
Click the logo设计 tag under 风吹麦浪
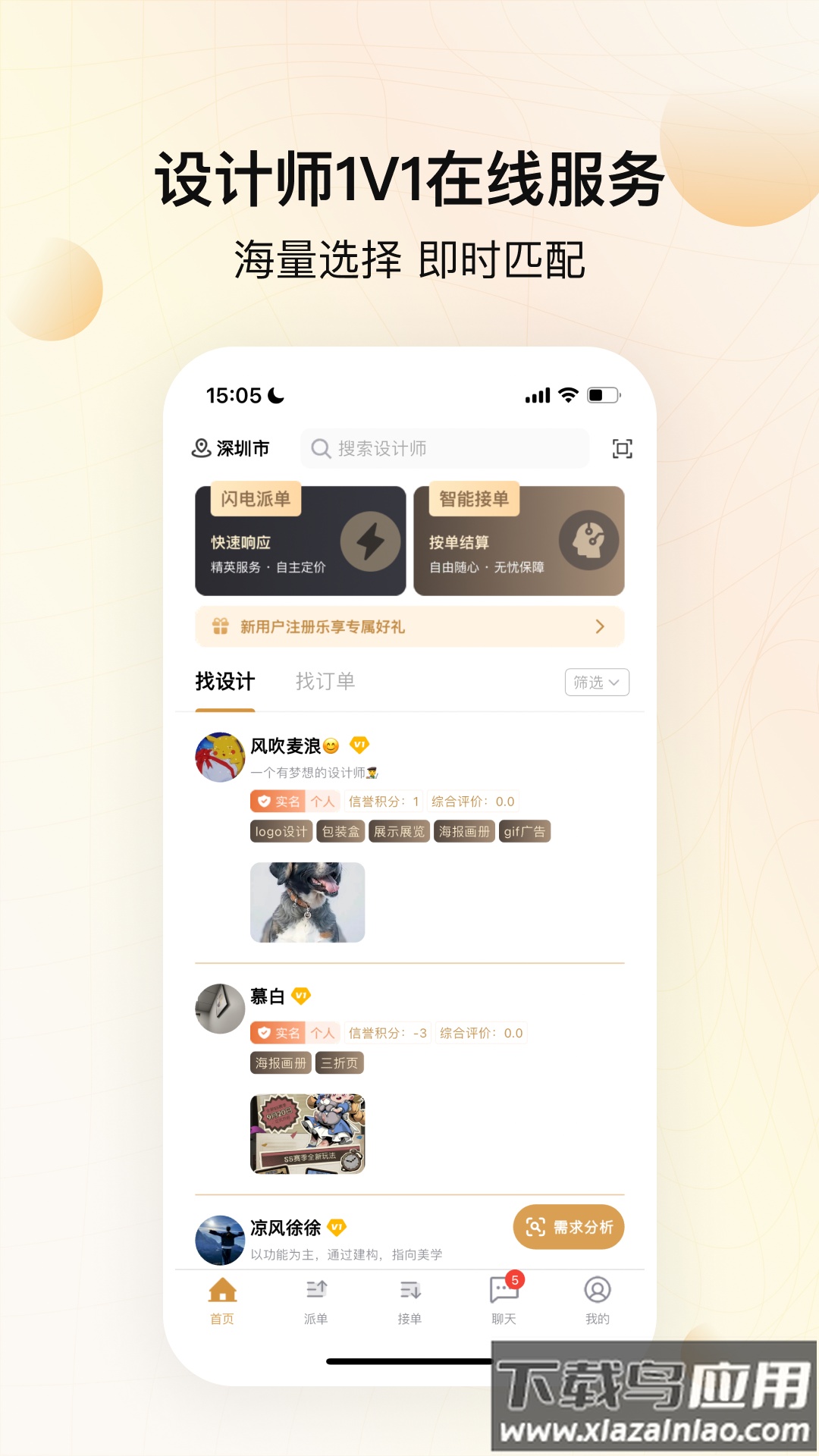tap(281, 831)
